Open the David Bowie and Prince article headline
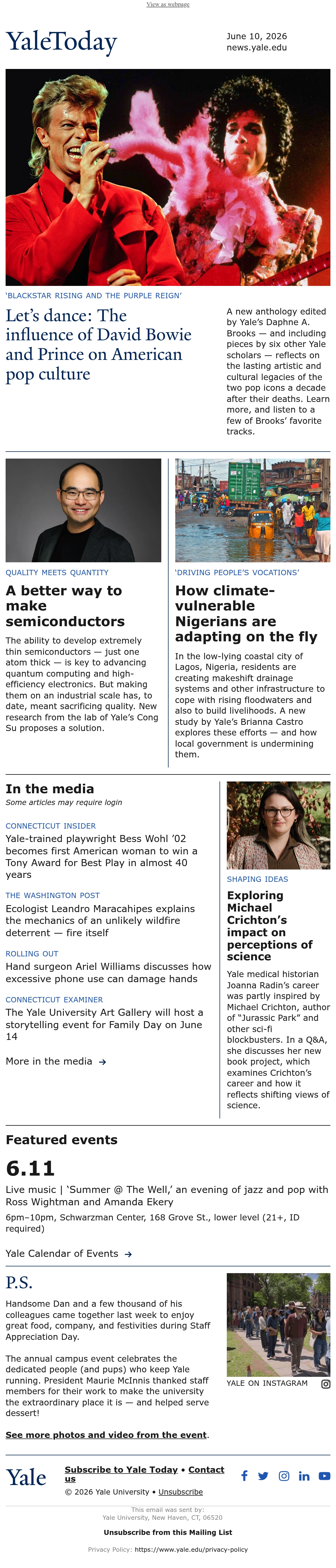Image resolution: width=336 pixels, height=1568 pixels. (x=99, y=344)
